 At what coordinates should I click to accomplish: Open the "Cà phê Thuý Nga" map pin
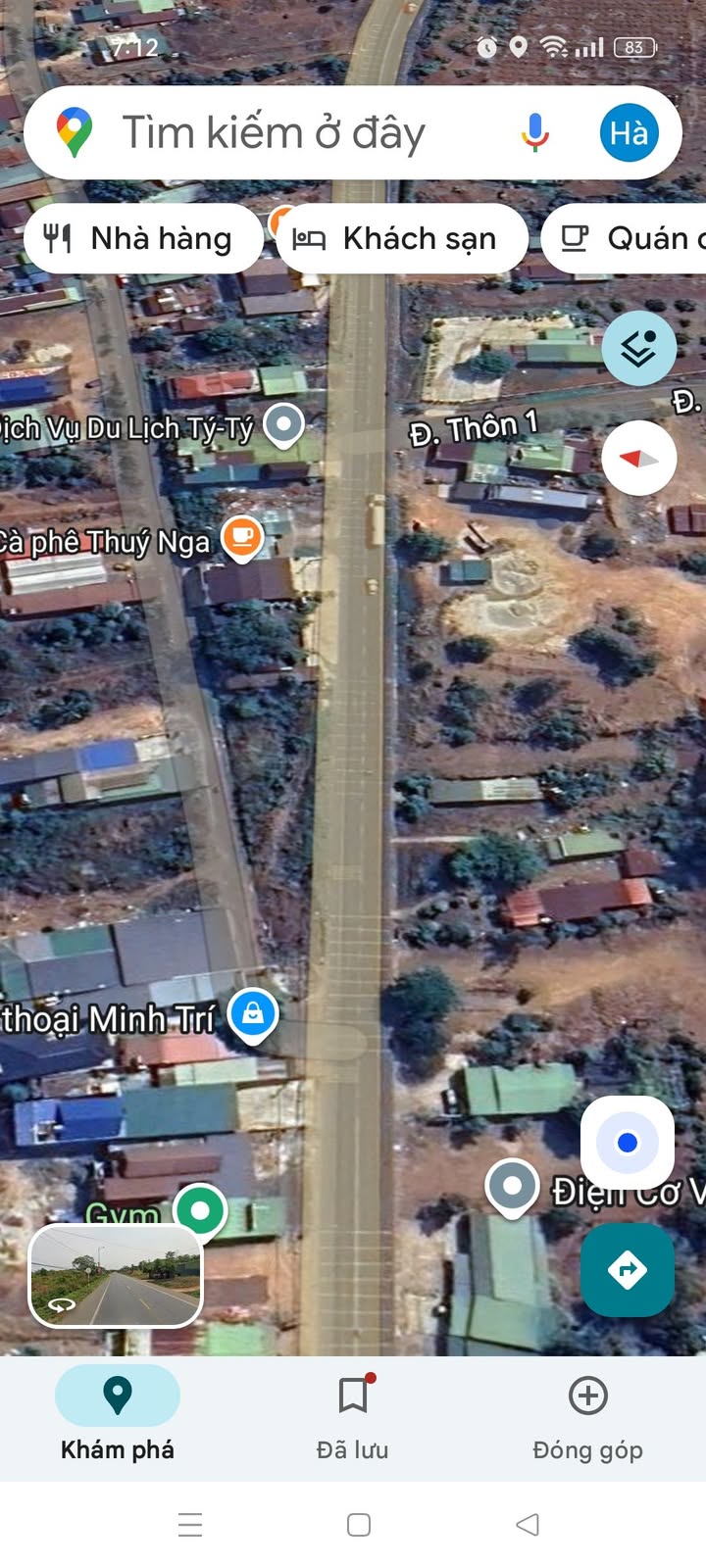coord(242,537)
